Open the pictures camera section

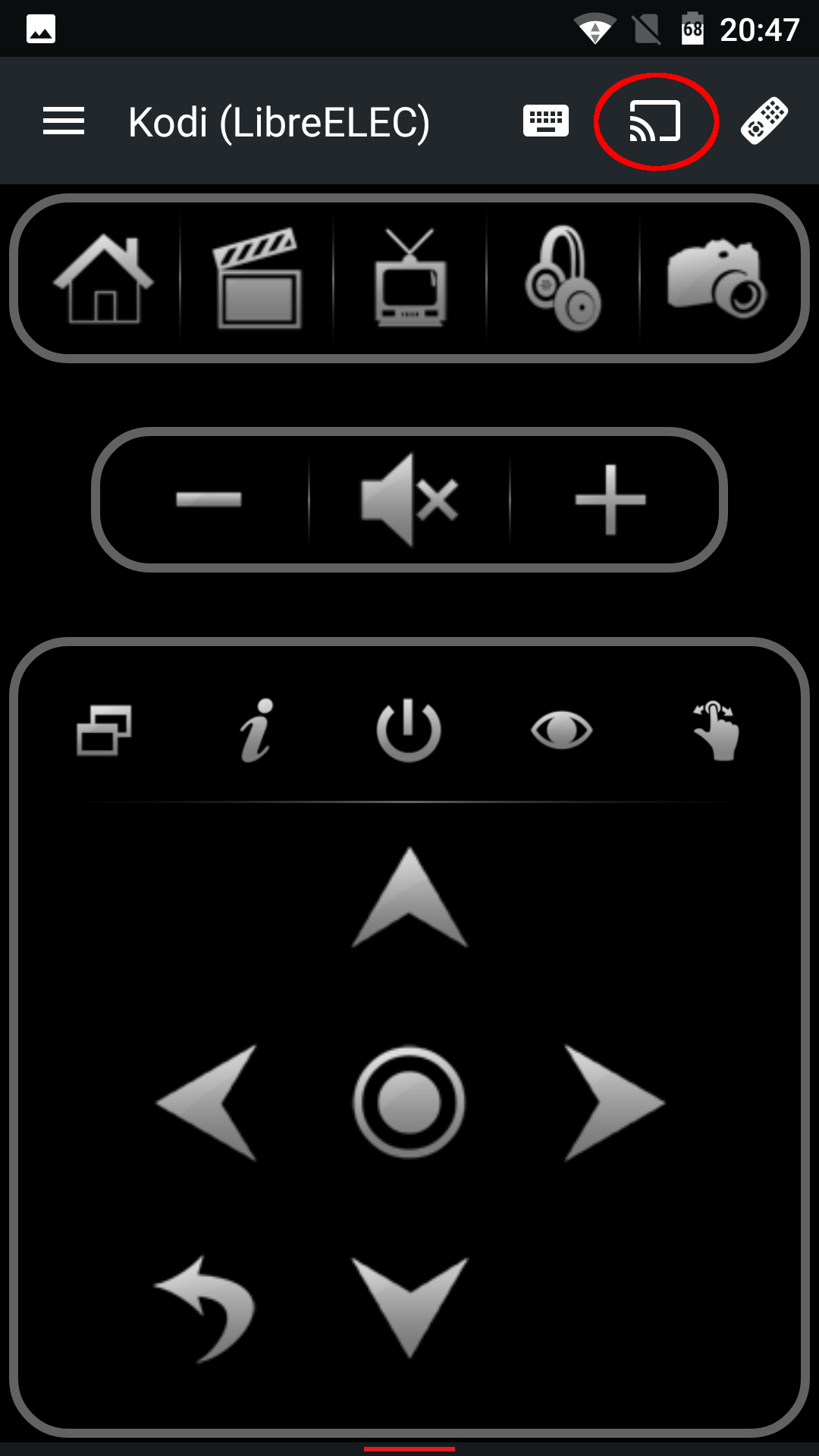[717, 278]
